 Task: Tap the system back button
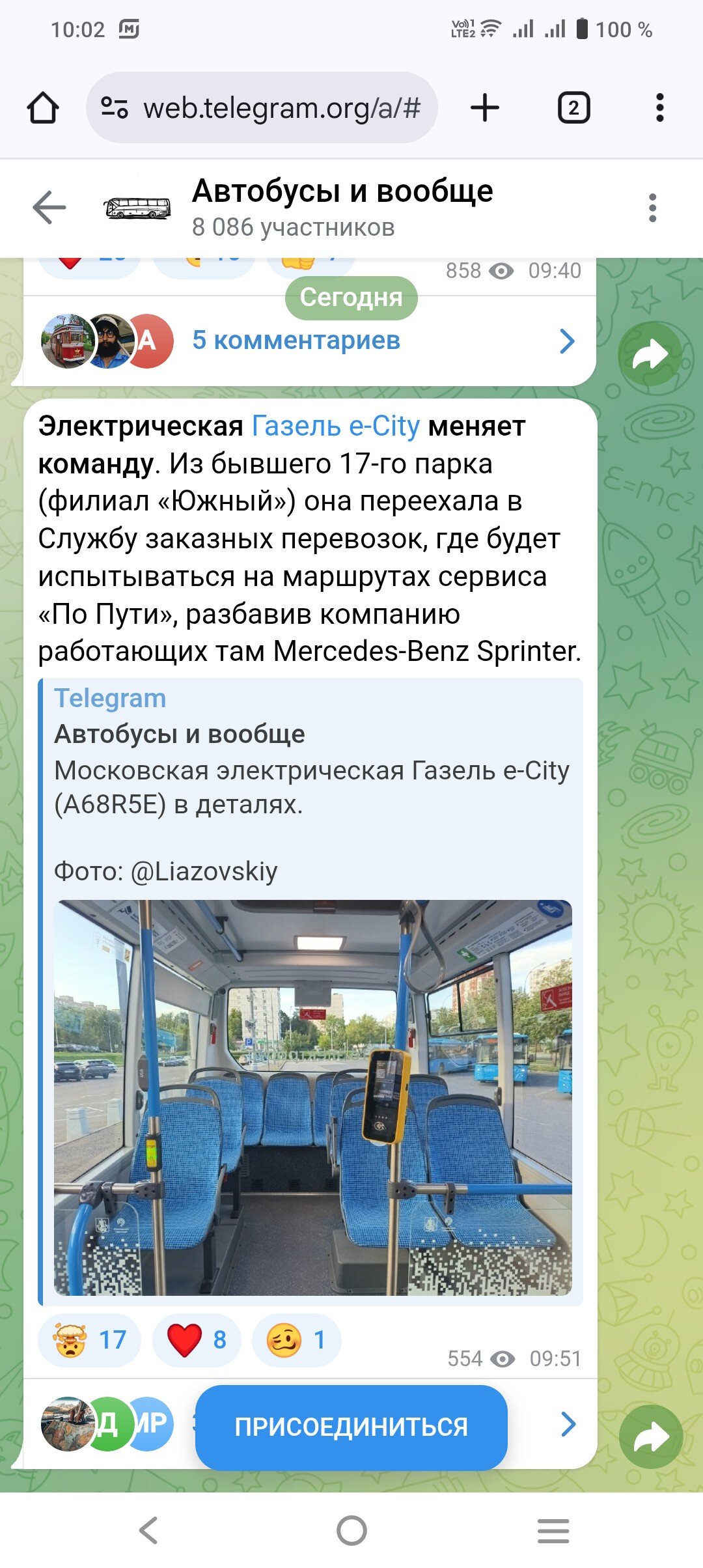[x=149, y=1530]
